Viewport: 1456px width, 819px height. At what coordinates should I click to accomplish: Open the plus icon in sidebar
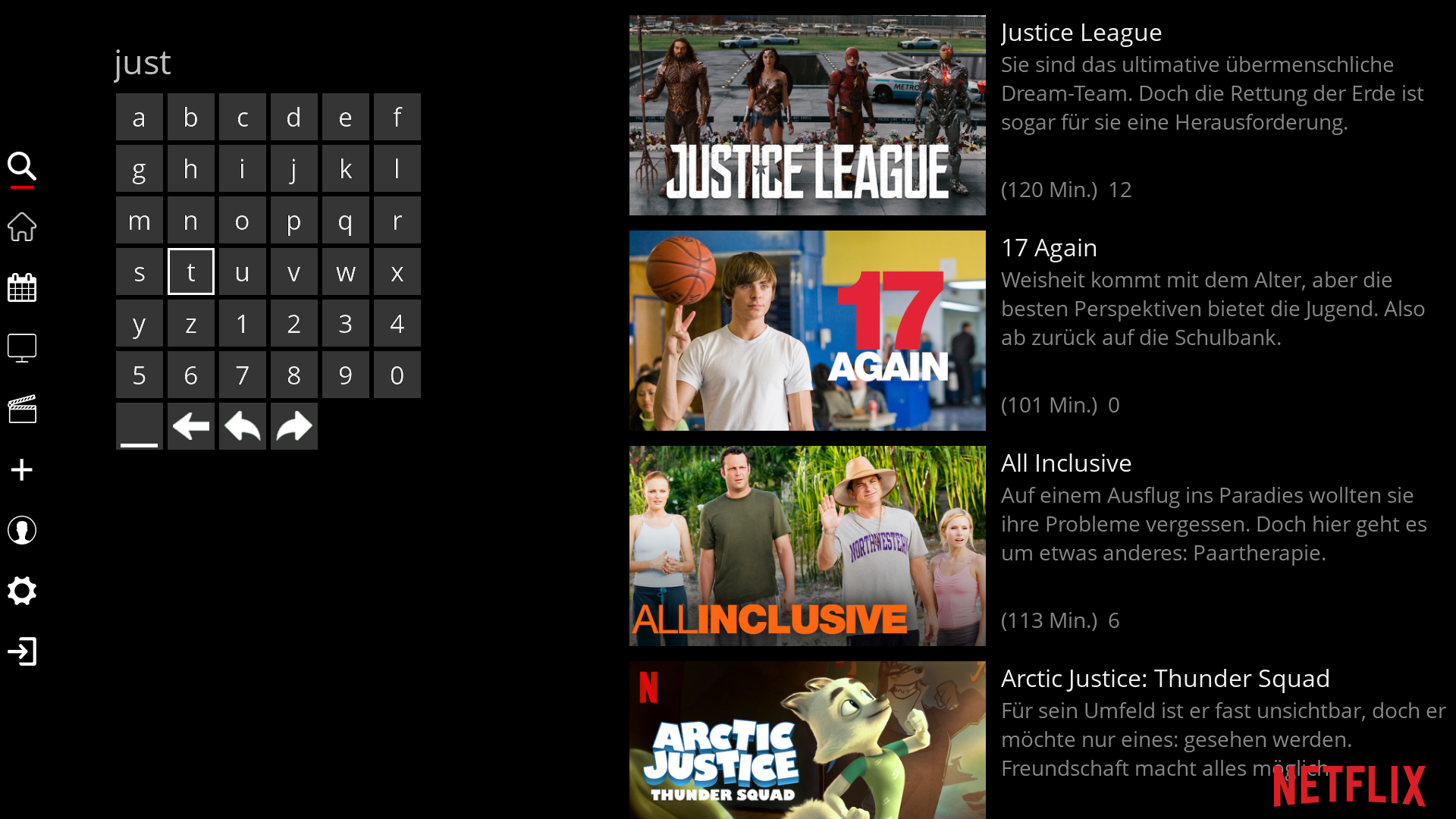pos(22,469)
